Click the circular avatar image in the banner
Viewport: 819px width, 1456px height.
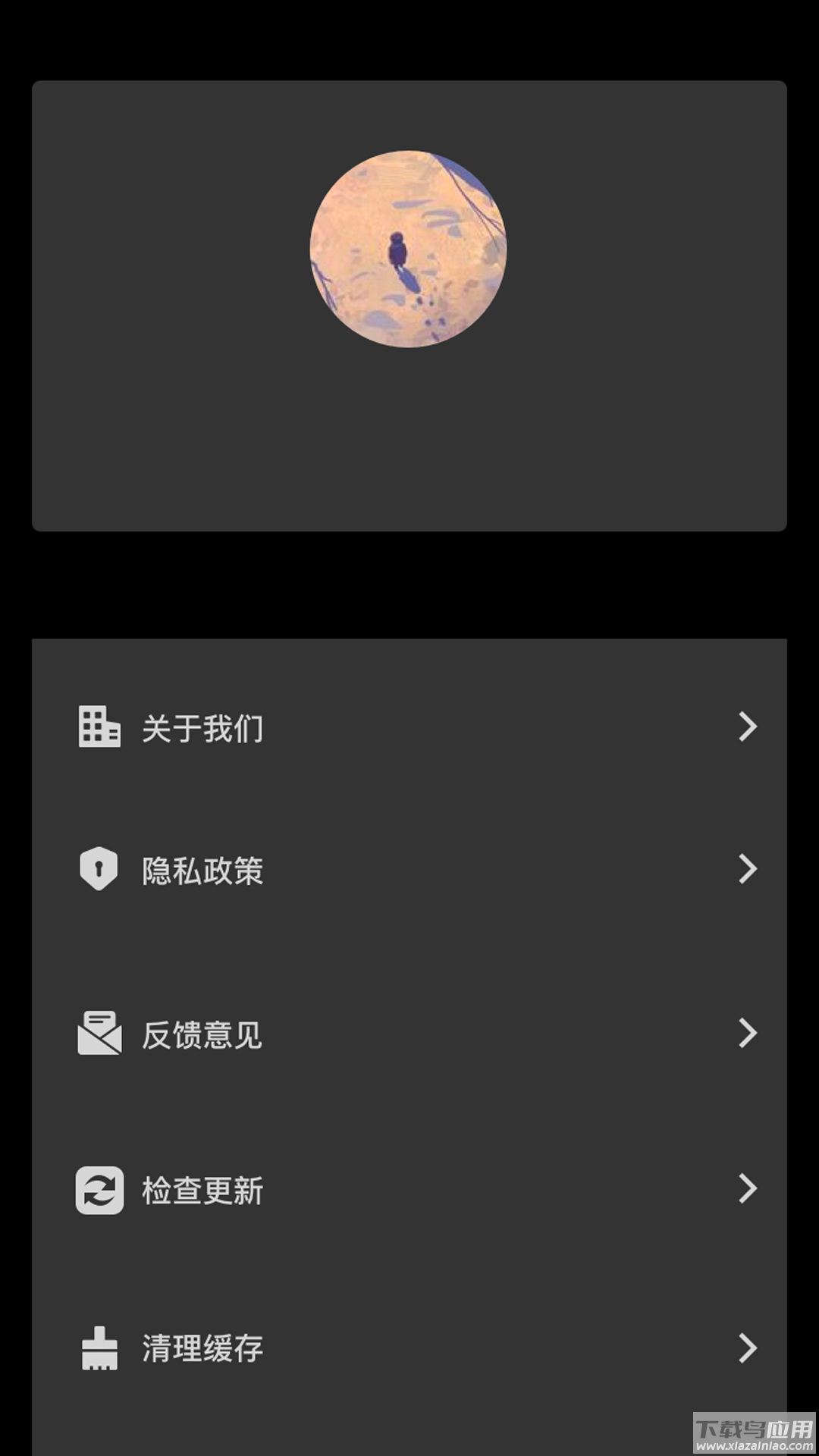[x=409, y=248]
